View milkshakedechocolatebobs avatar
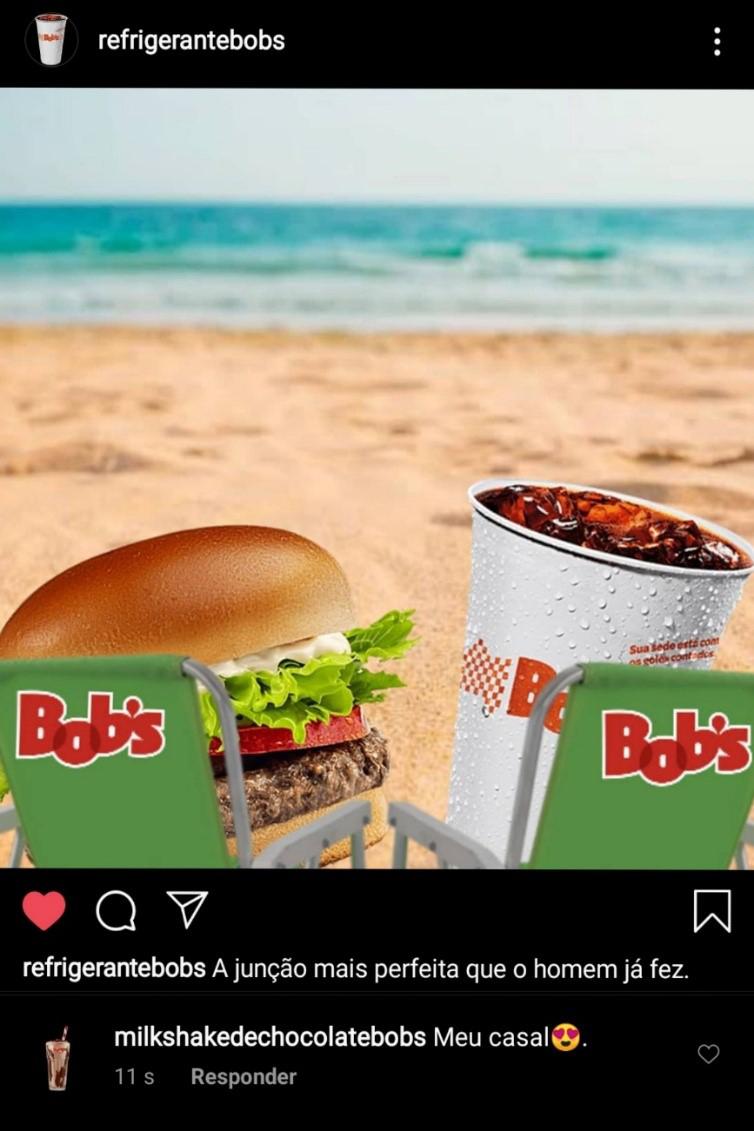This screenshot has width=754, height=1131. [x=58, y=1058]
